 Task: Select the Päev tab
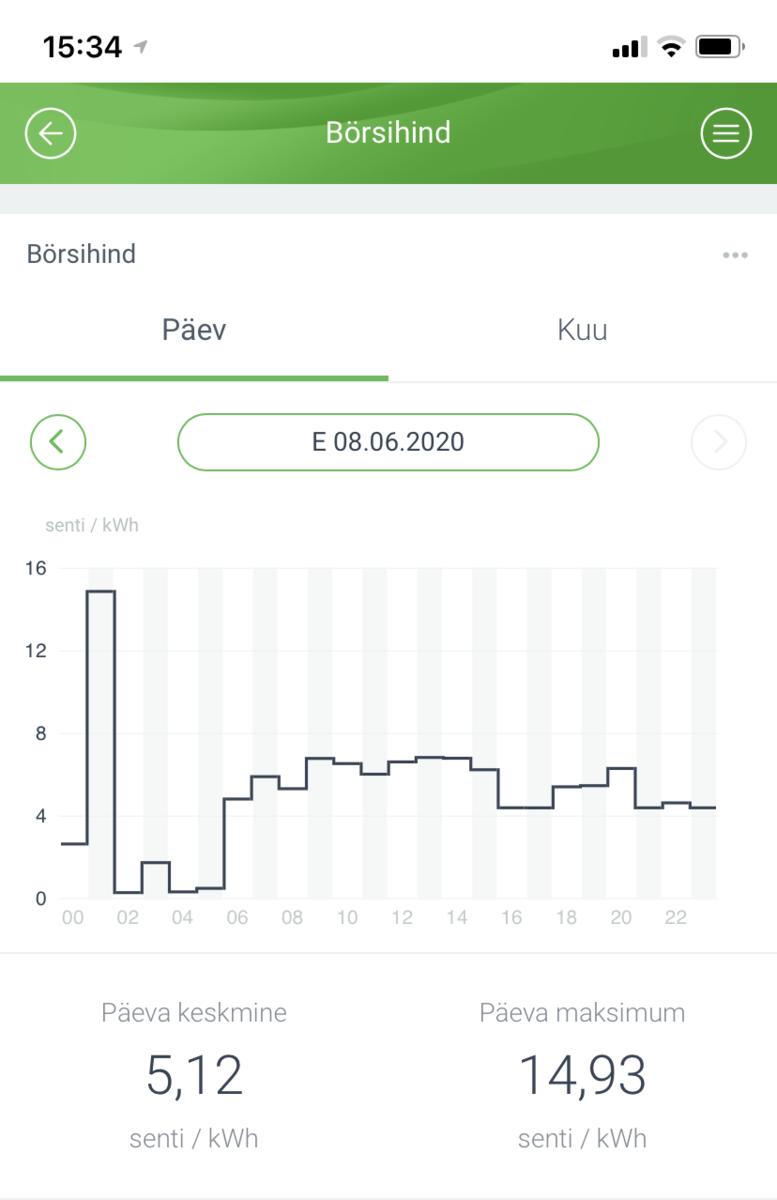[194, 330]
